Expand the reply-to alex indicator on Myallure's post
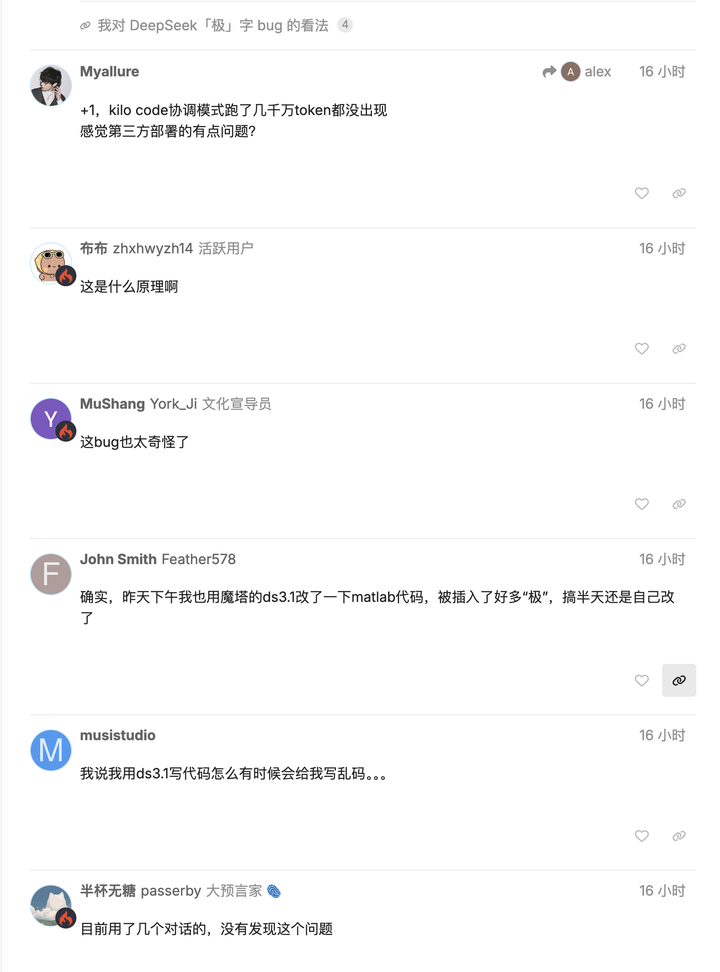This screenshot has width=720, height=972. 576,71
